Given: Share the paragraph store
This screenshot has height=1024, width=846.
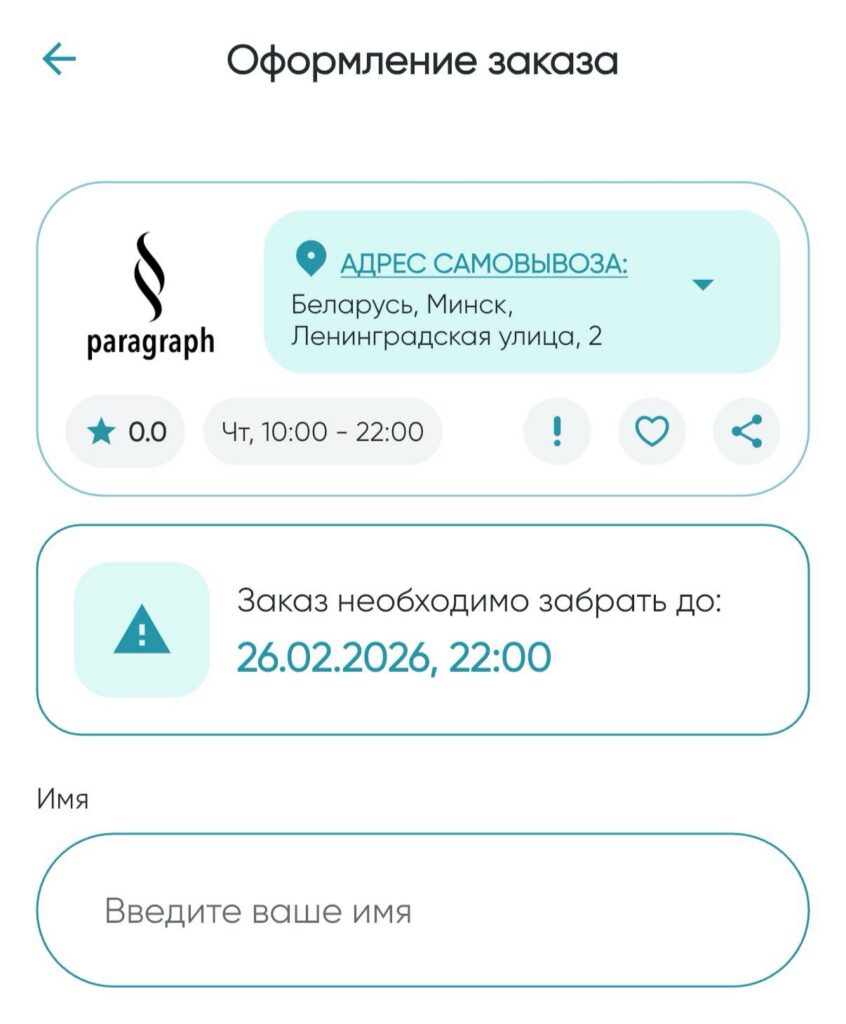Looking at the screenshot, I should 746,432.
